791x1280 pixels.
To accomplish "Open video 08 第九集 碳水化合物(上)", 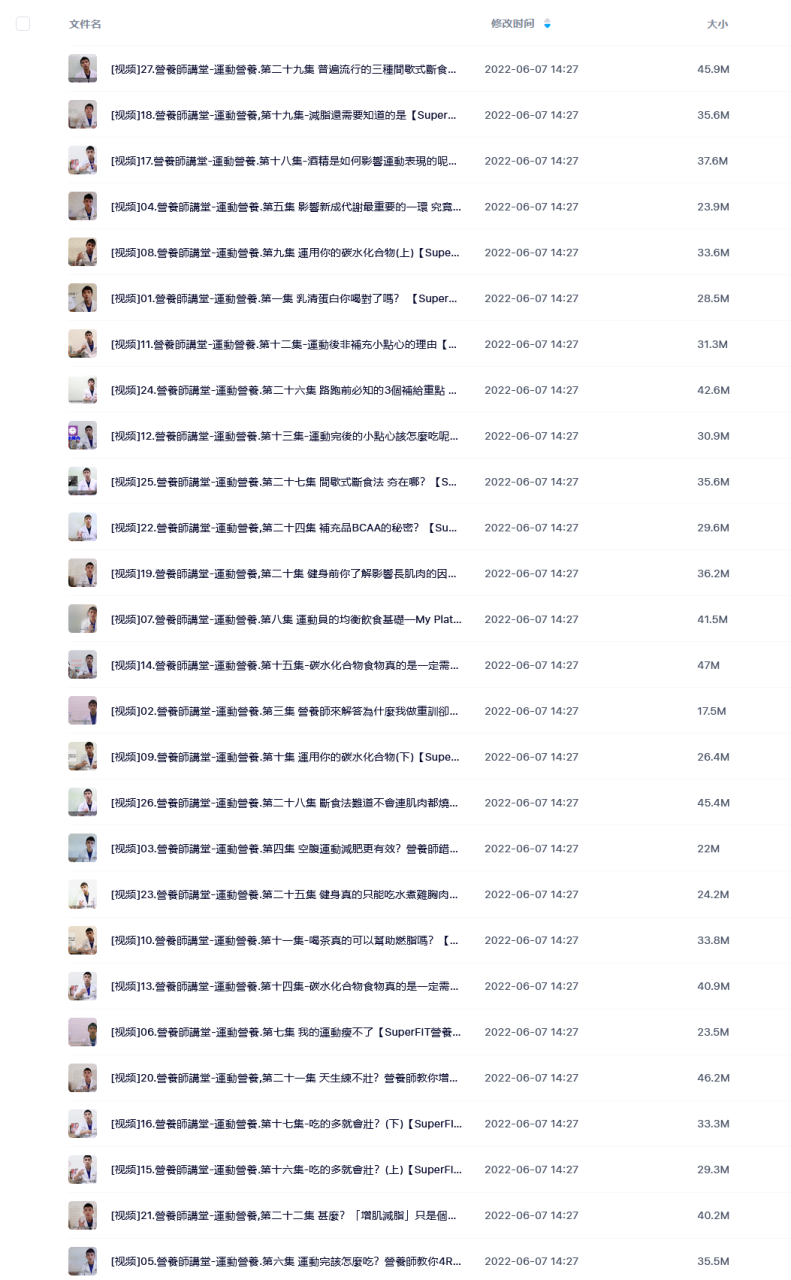I will [284, 253].
